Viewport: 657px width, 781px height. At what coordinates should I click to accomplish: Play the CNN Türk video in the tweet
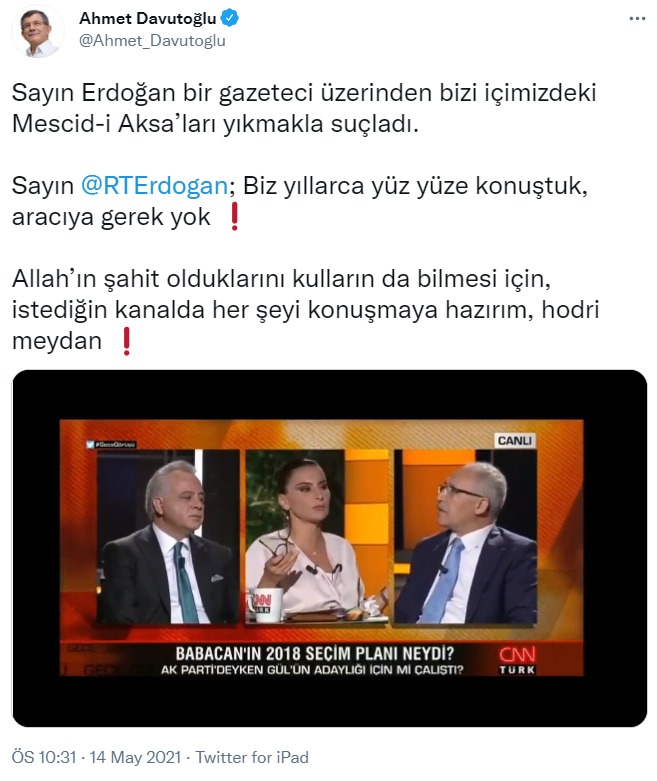pyautogui.click(x=329, y=547)
